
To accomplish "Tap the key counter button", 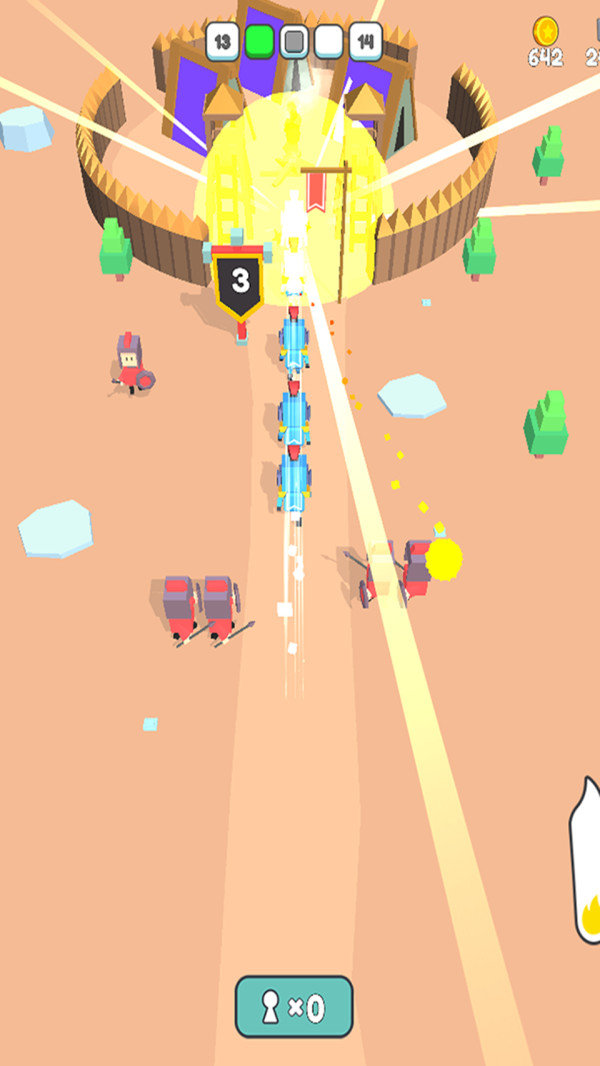I will [294, 1007].
